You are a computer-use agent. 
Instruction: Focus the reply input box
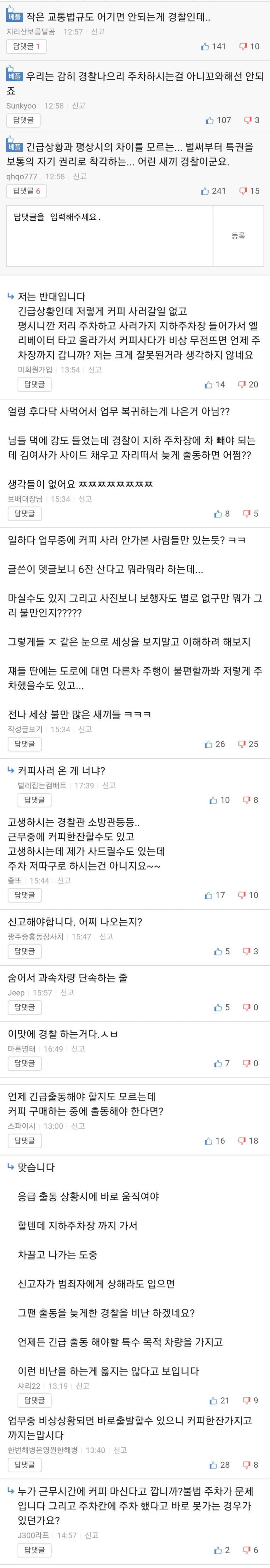pyautogui.click(x=110, y=235)
